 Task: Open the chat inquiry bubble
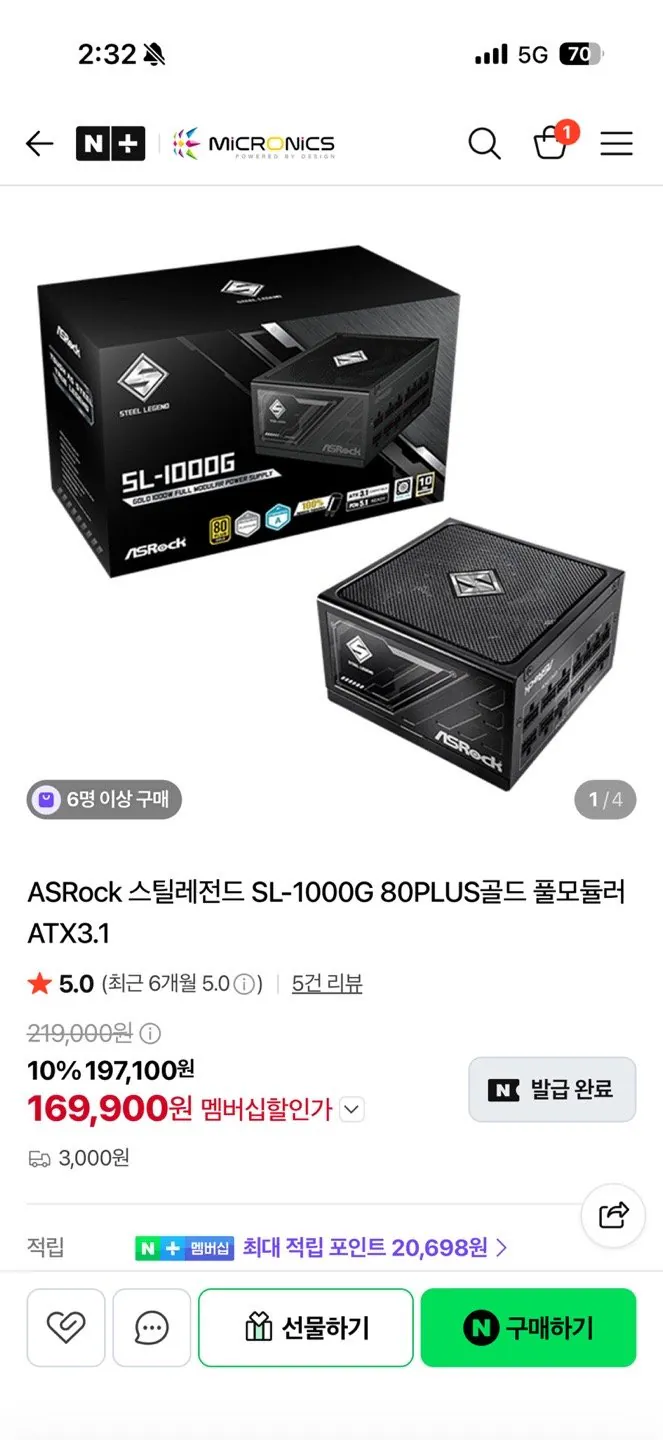point(152,1328)
